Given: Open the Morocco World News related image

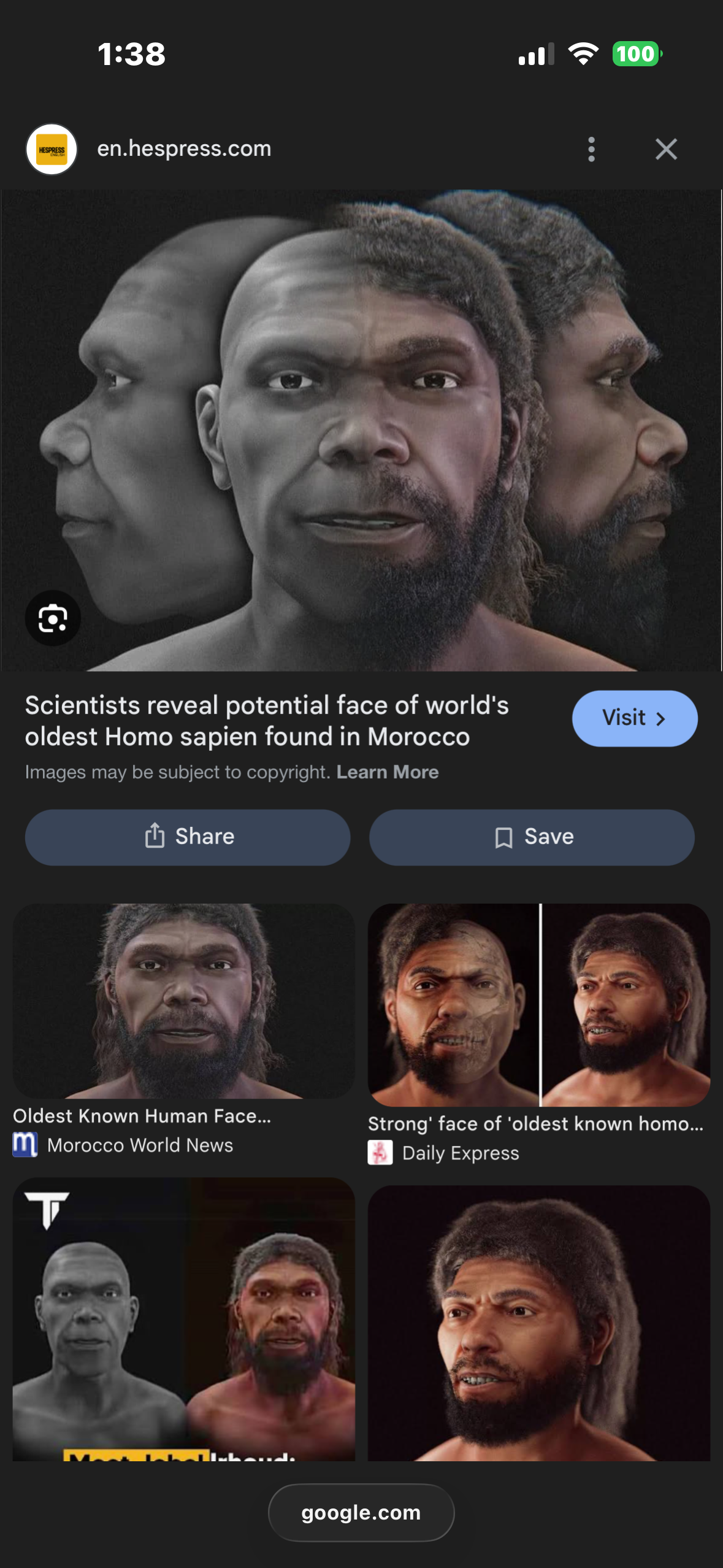Looking at the screenshot, I should pos(183,1001).
